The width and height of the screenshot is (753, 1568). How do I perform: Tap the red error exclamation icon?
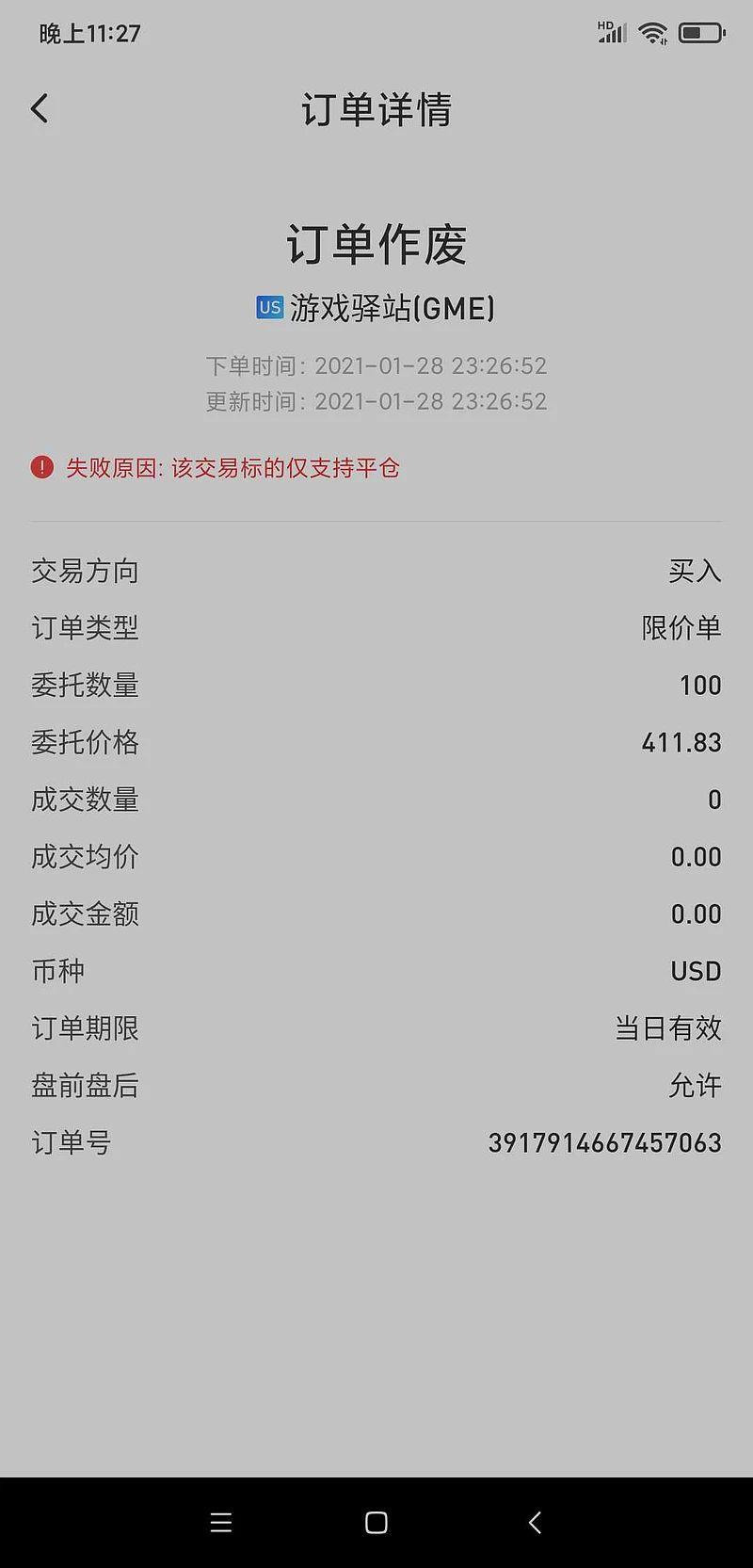[x=41, y=468]
